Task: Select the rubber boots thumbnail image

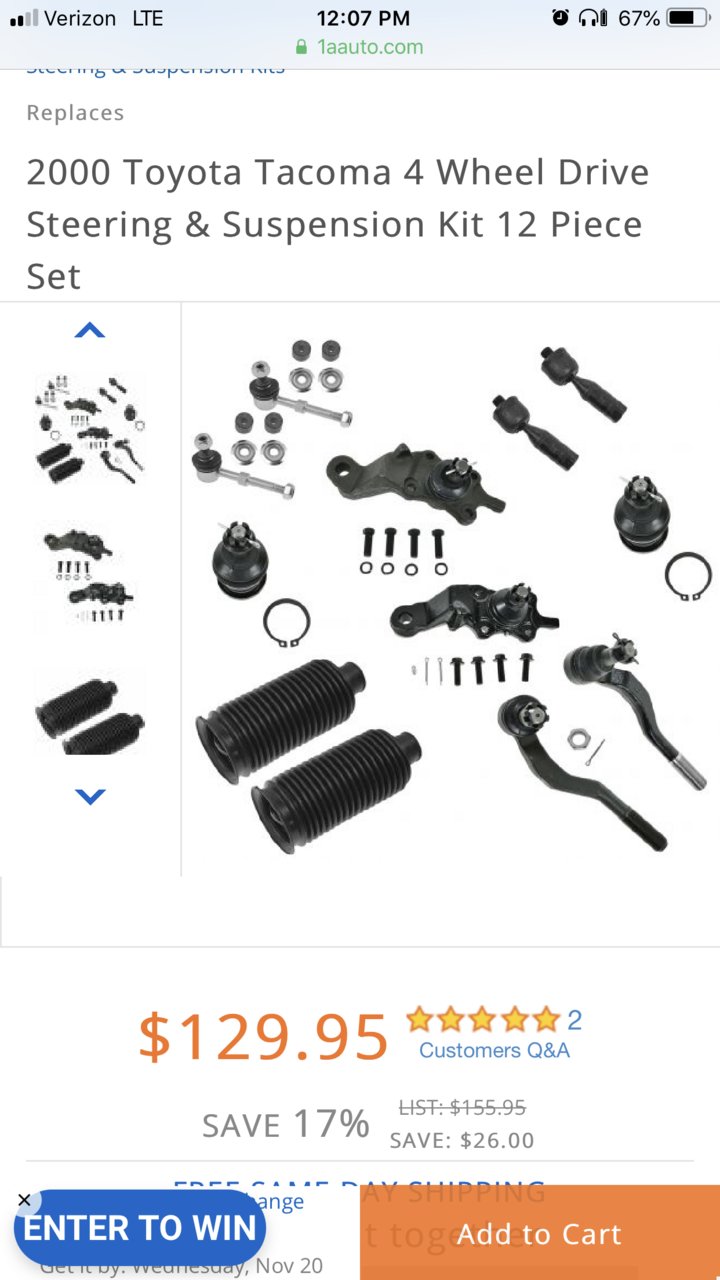Action: click(90, 713)
